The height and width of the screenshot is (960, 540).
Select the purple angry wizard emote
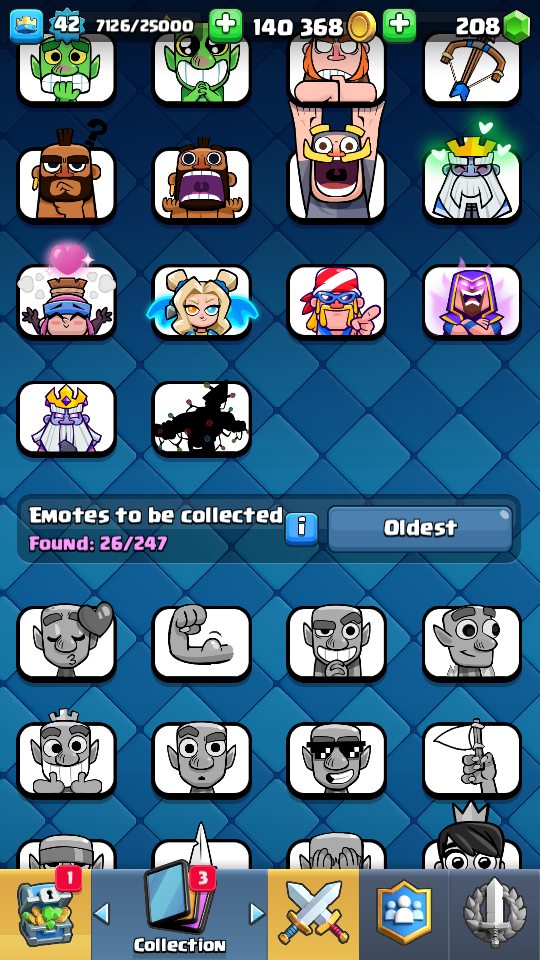[472, 301]
